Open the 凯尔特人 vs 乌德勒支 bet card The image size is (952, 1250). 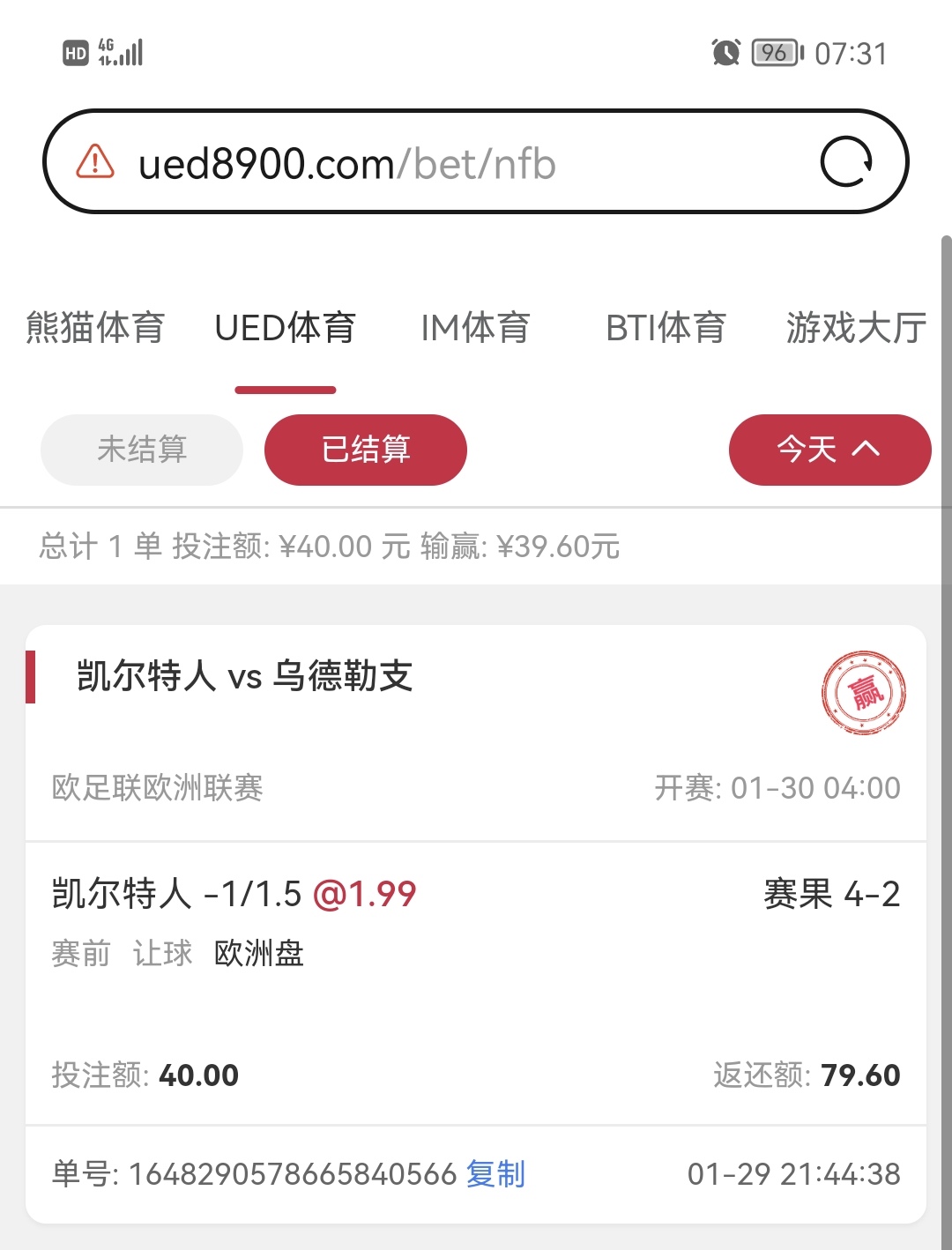[245, 676]
